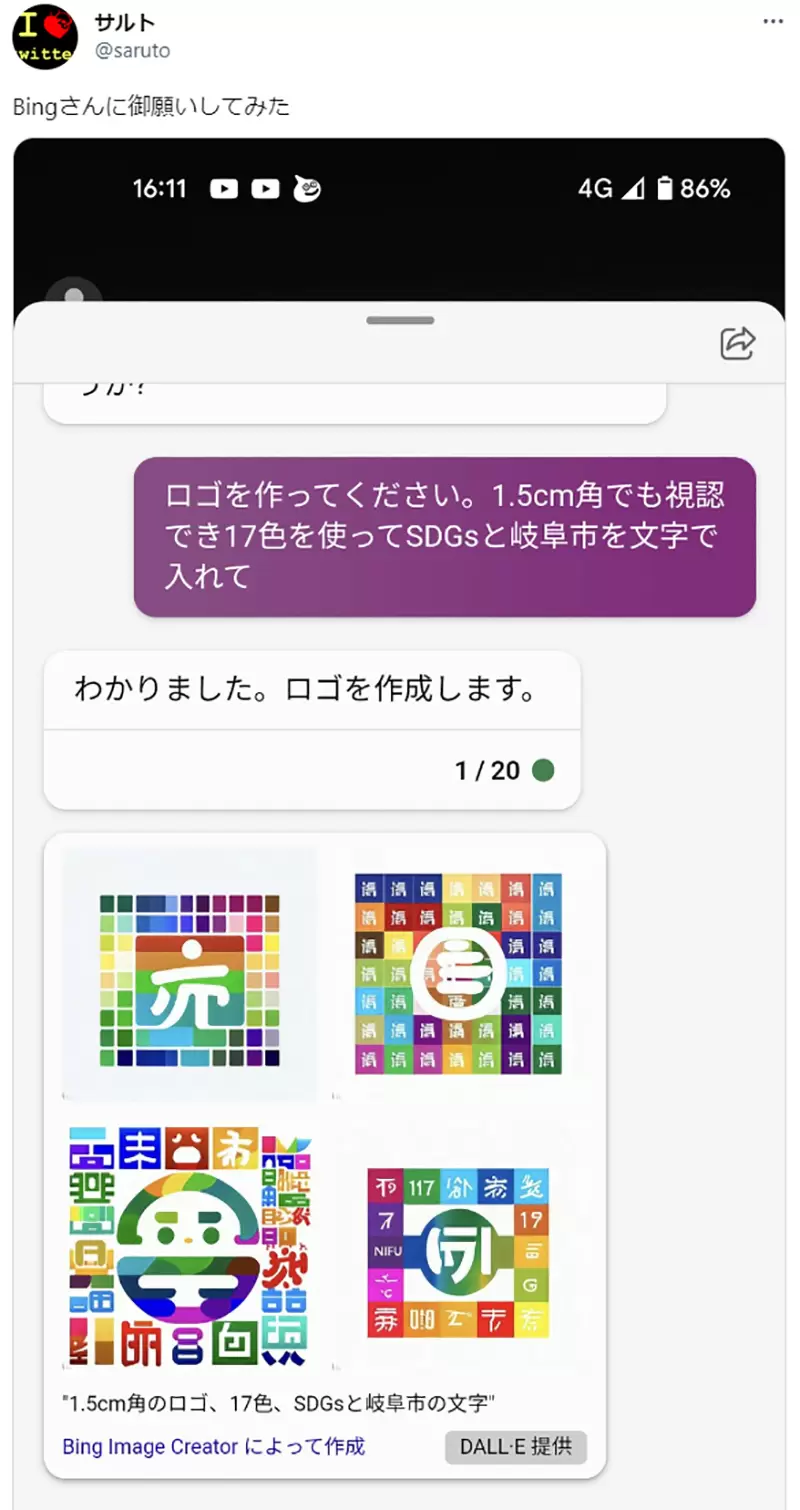Tap the clock showing 16:11
Viewport: 800px width, 1510px height.
click(x=159, y=188)
